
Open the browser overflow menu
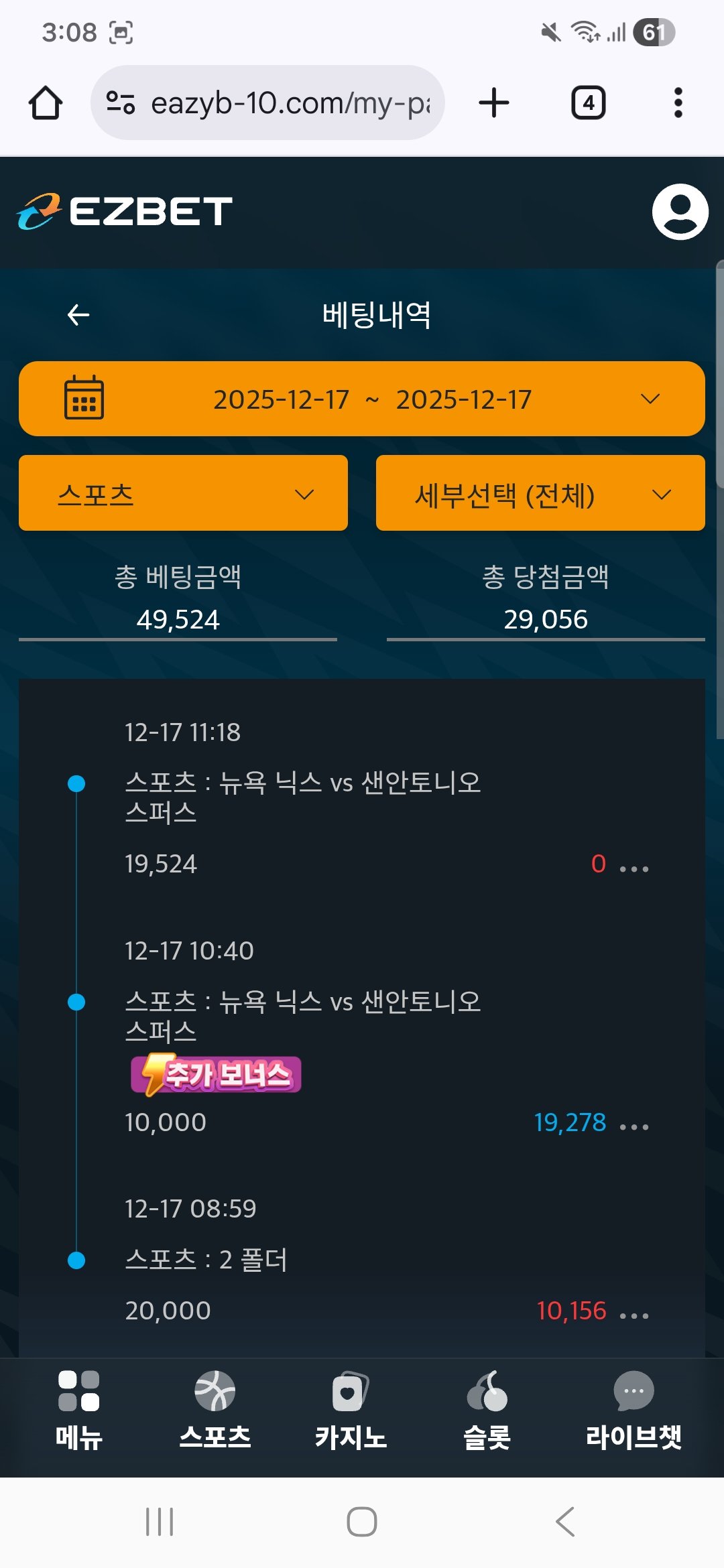(678, 103)
